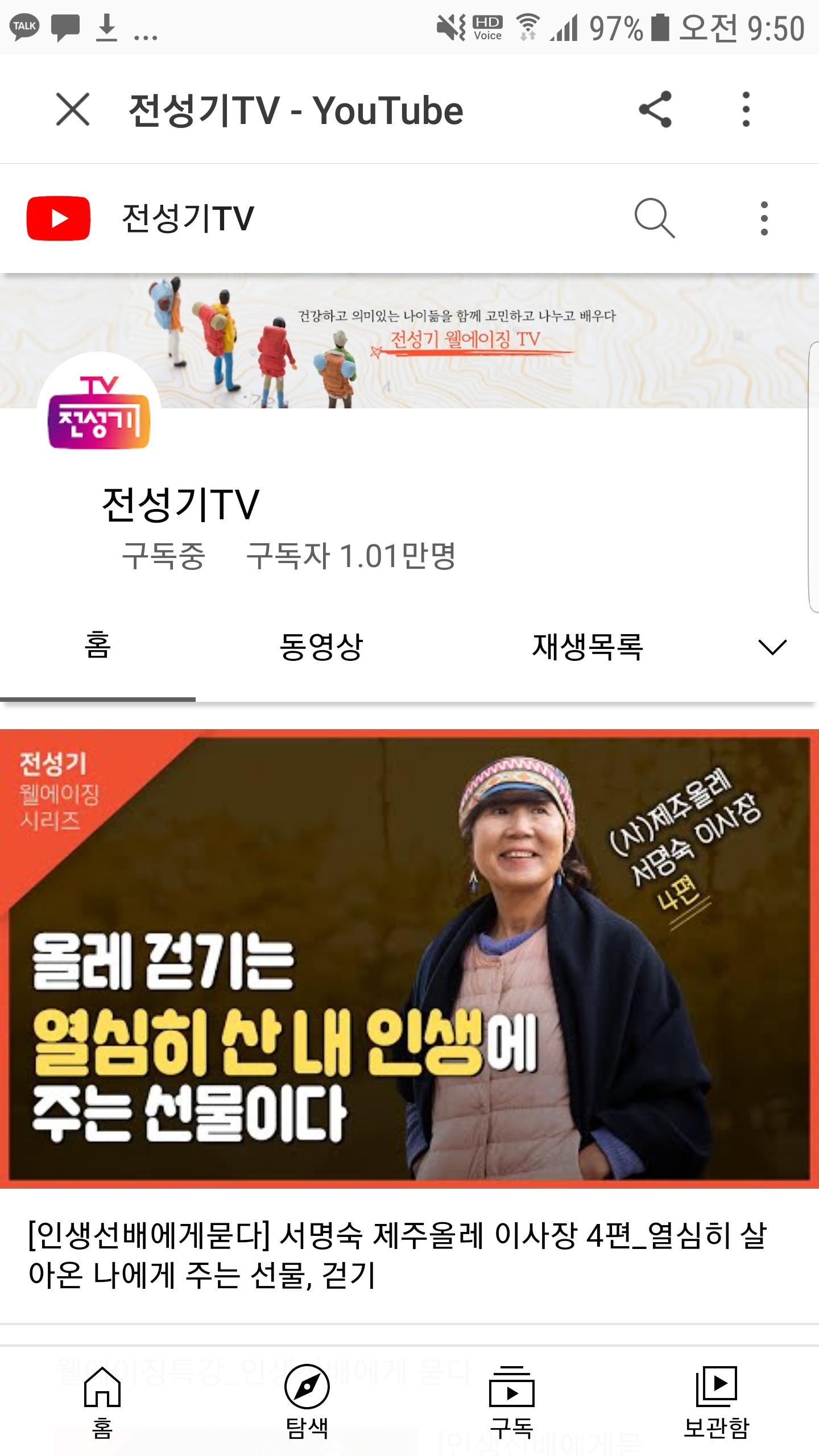The height and width of the screenshot is (1456, 819).
Task: Select the channel 홈 tab
Action: (98, 647)
